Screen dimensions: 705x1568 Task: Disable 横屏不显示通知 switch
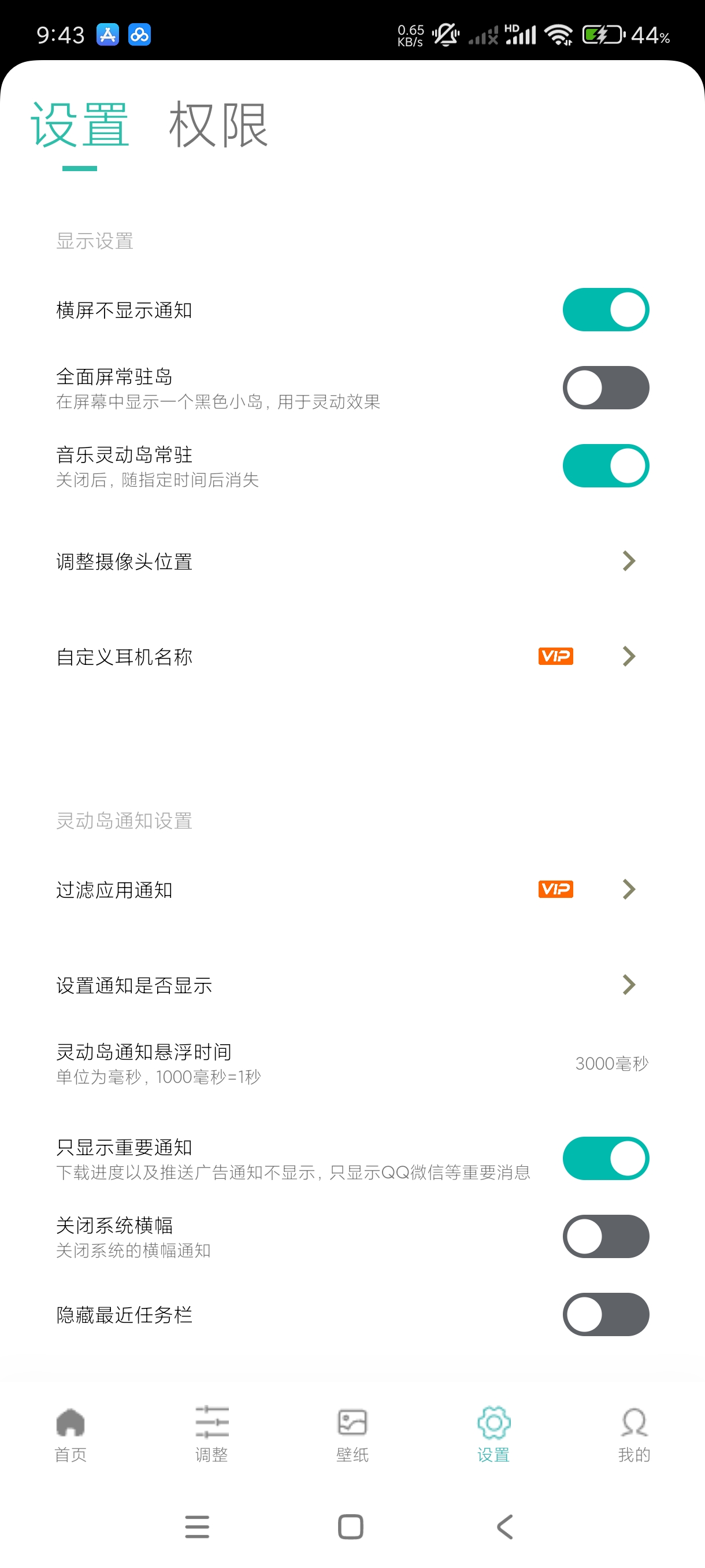(605, 310)
